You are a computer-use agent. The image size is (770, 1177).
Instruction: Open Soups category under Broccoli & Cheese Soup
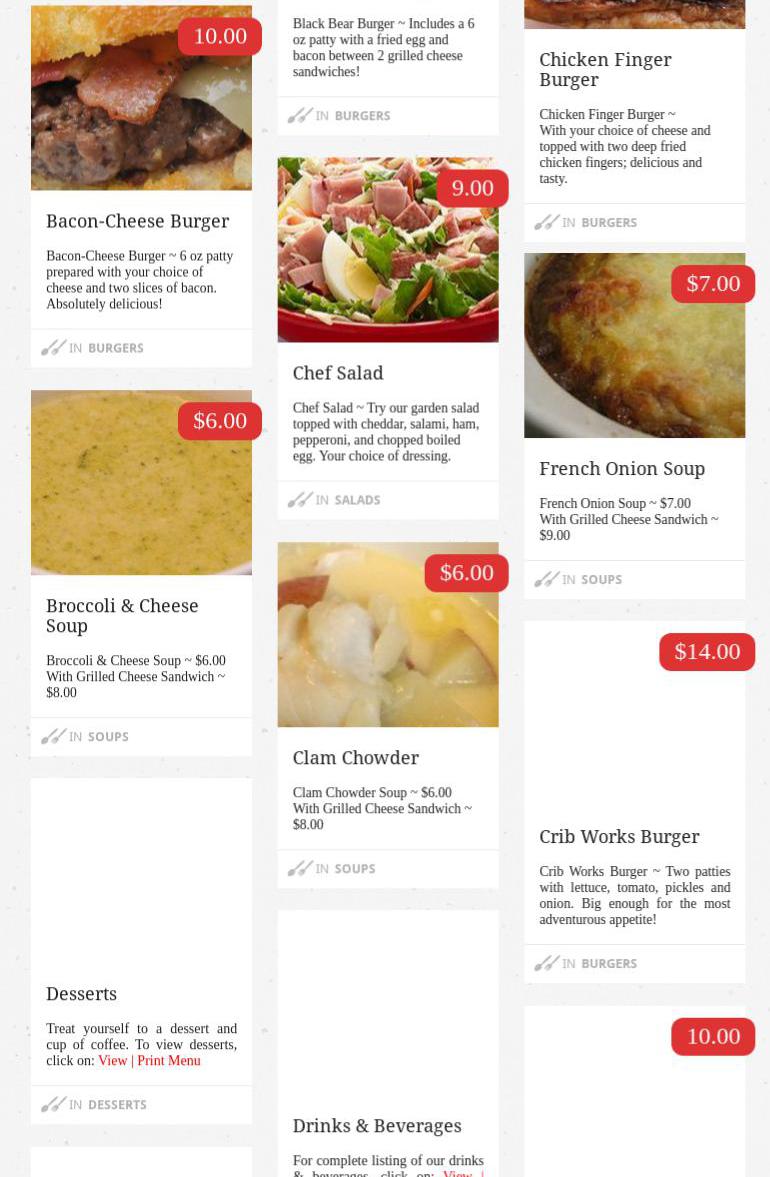pos(108,737)
